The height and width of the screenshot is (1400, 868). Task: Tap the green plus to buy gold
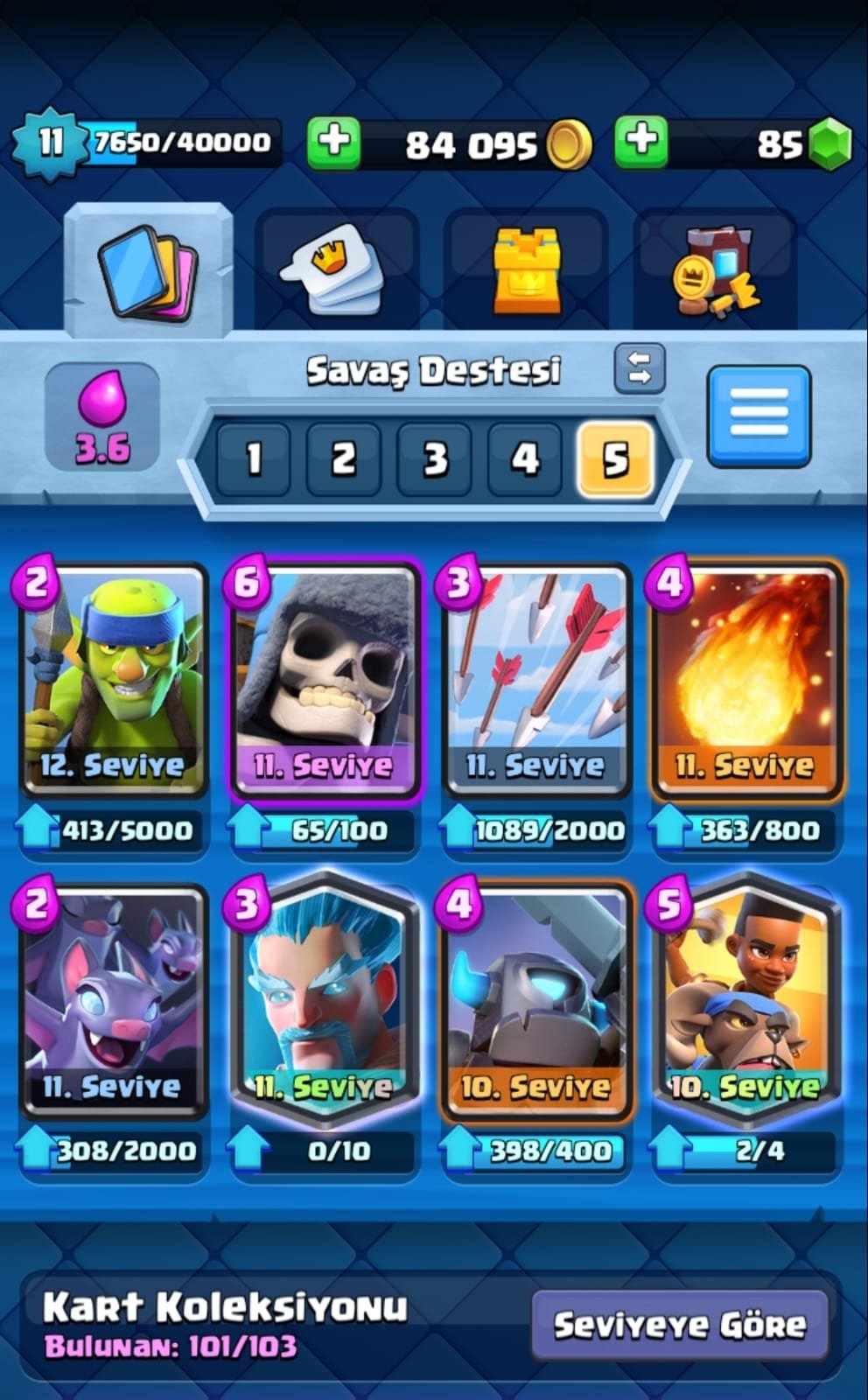[x=333, y=142]
